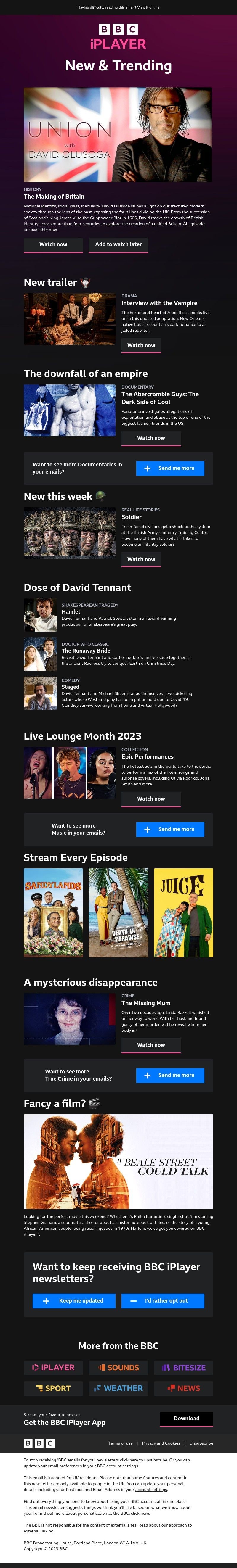Viewport: 237px width, 1568px height.
Task: Select the Juice poster
Action: tap(183, 912)
